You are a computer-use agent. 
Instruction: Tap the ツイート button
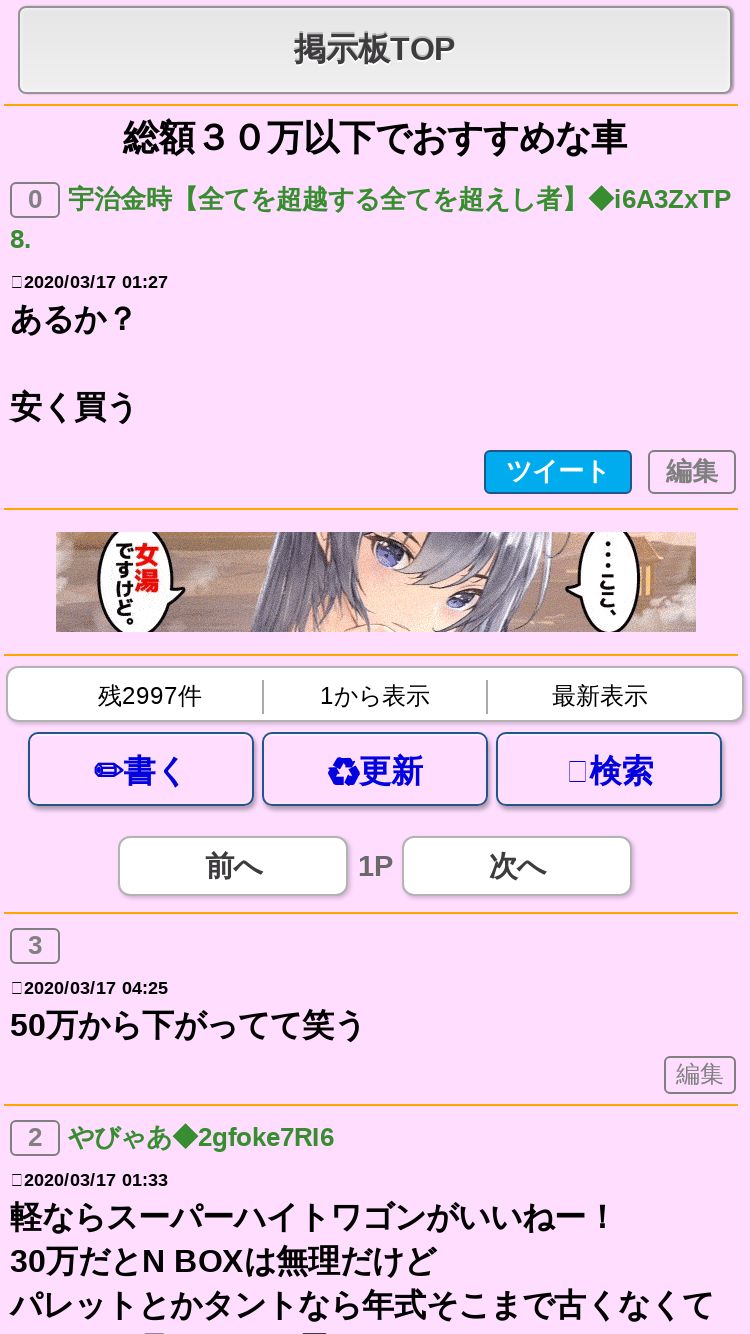click(558, 472)
